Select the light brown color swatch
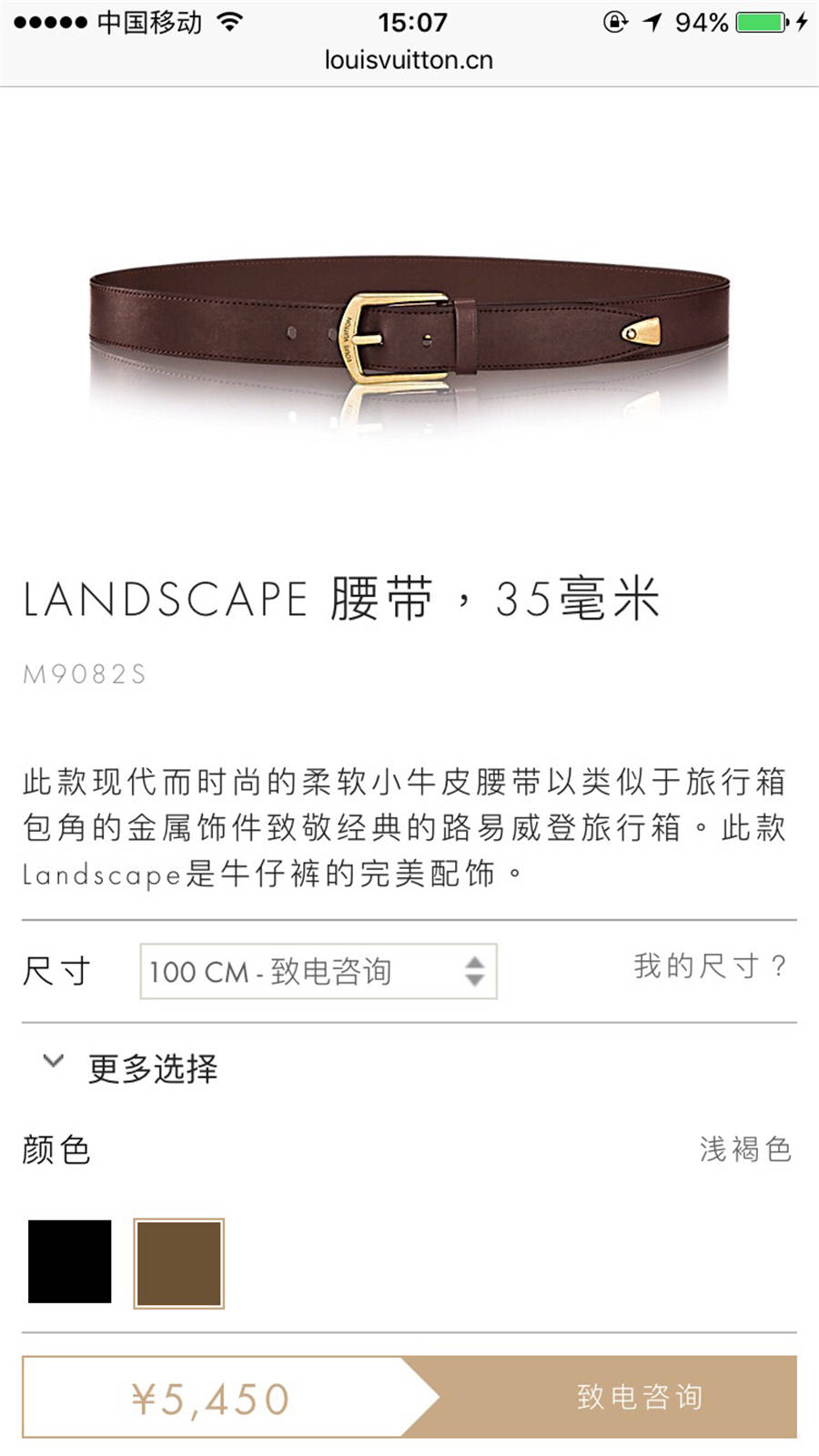Viewport: 819px width, 1456px height. pyautogui.click(x=179, y=1263)
